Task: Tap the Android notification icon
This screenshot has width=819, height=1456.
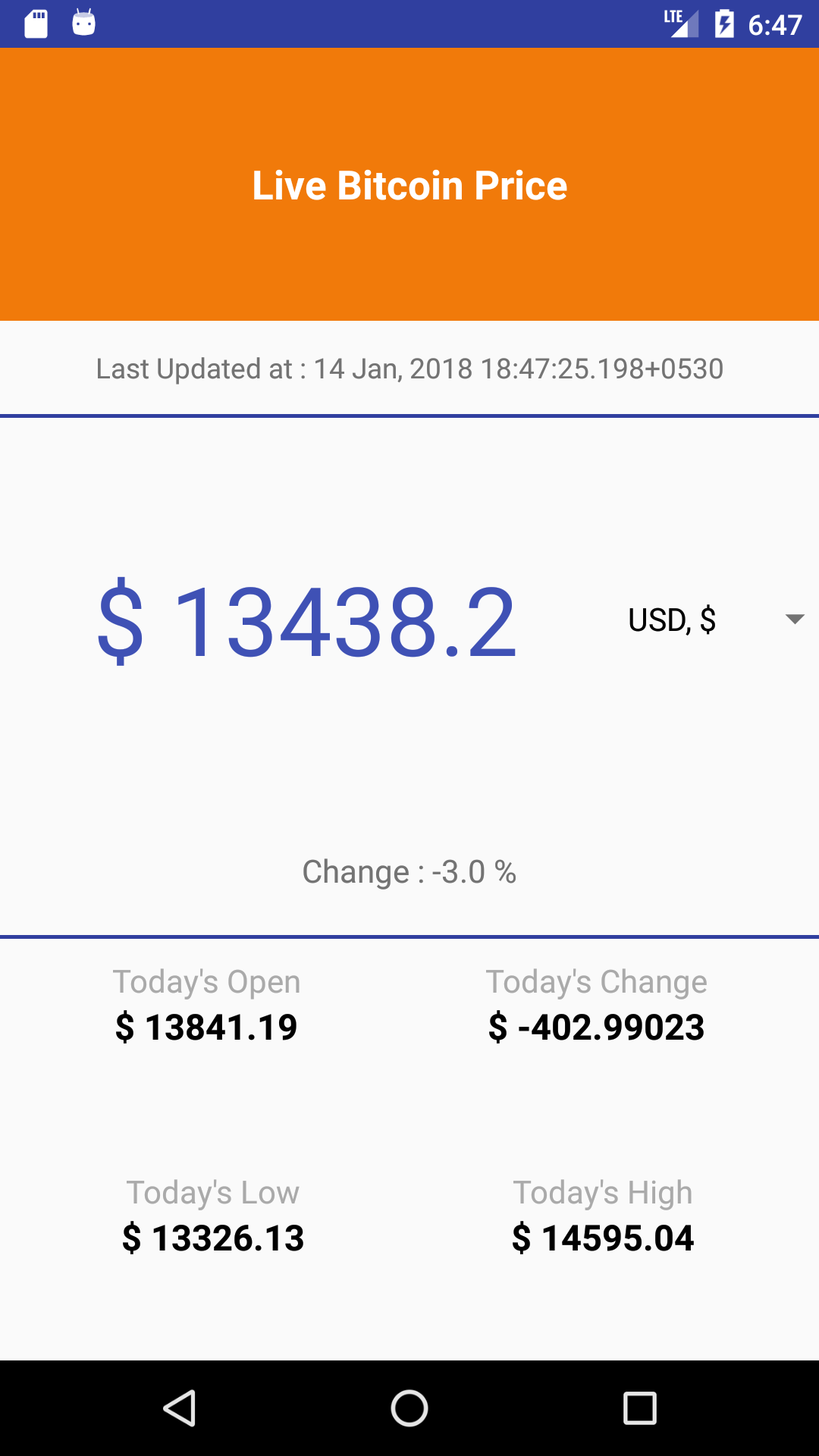Action: [x=83, y=24]
